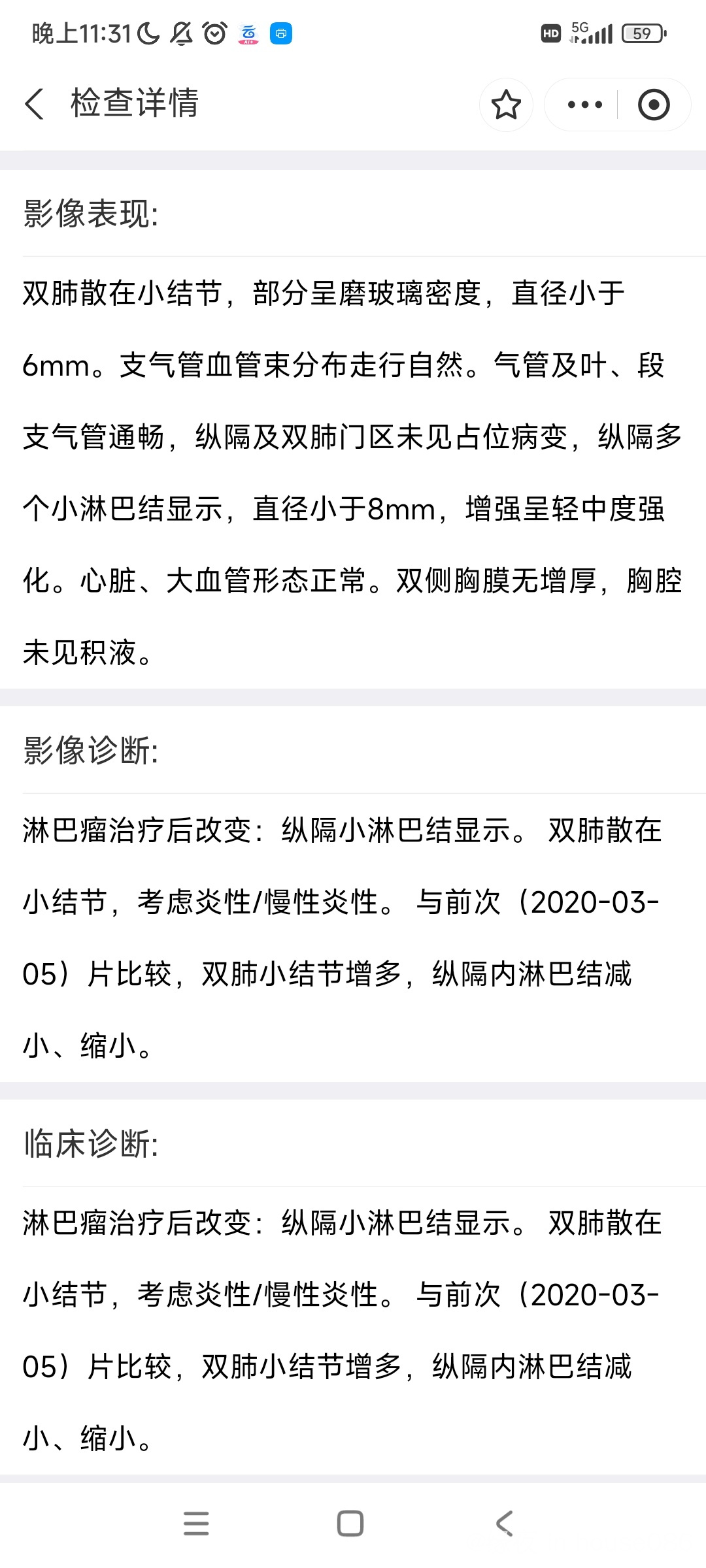Go back from 检查详情 page

tap(34, 104)
